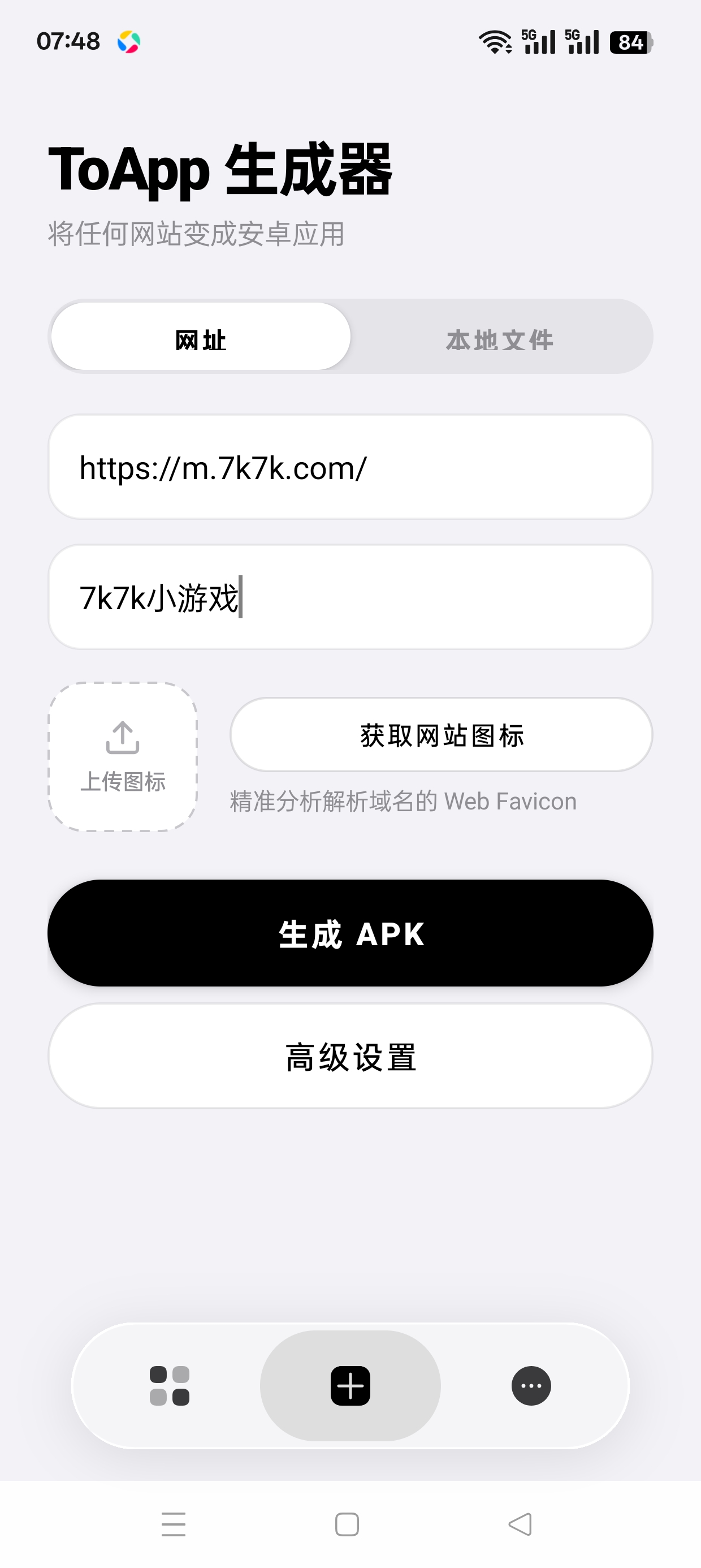
Task: Upload an icon via 上传图标
Action: point(123,757)
